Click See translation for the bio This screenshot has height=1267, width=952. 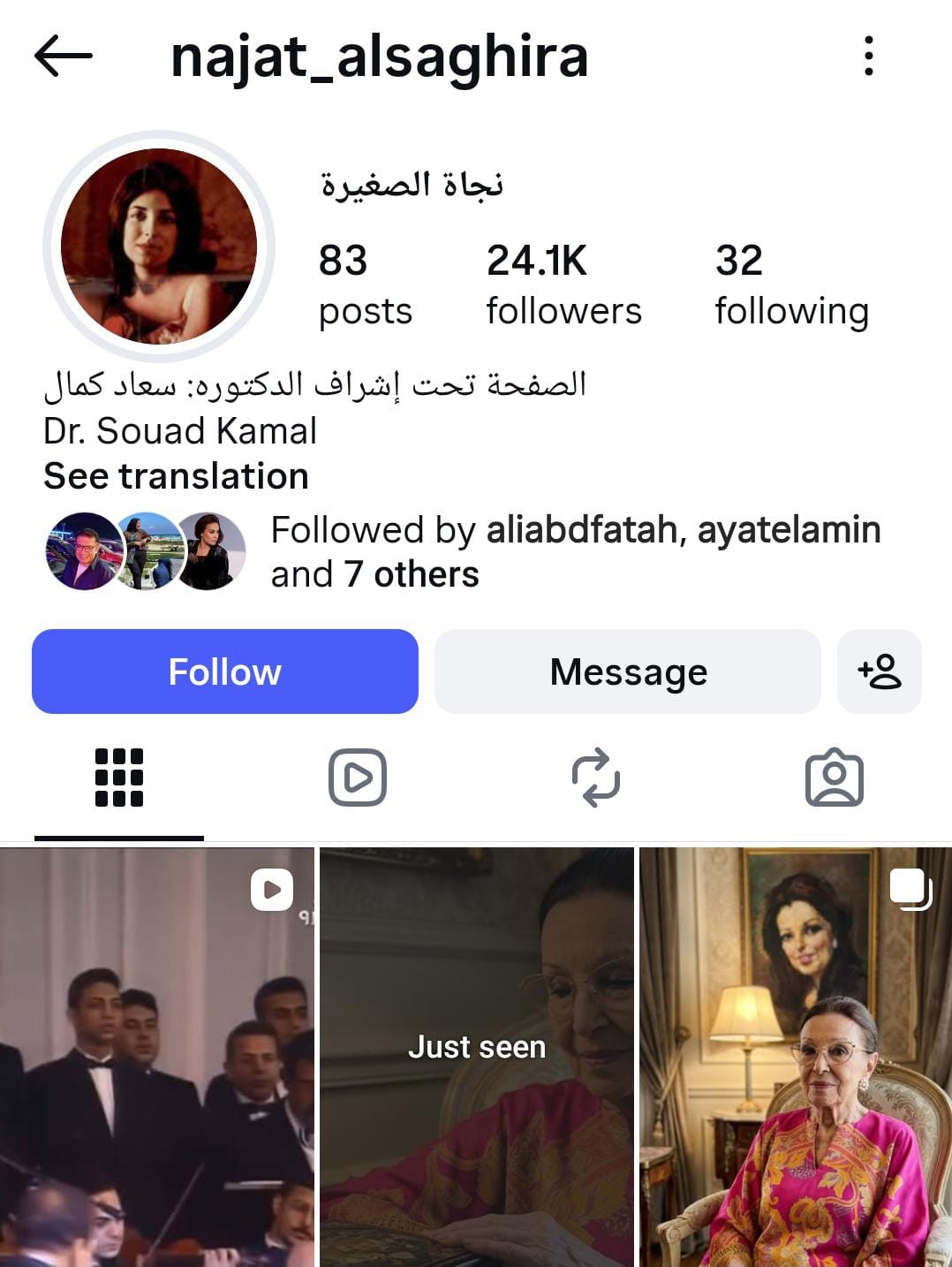pyautogui.click(x=176, y=475)
